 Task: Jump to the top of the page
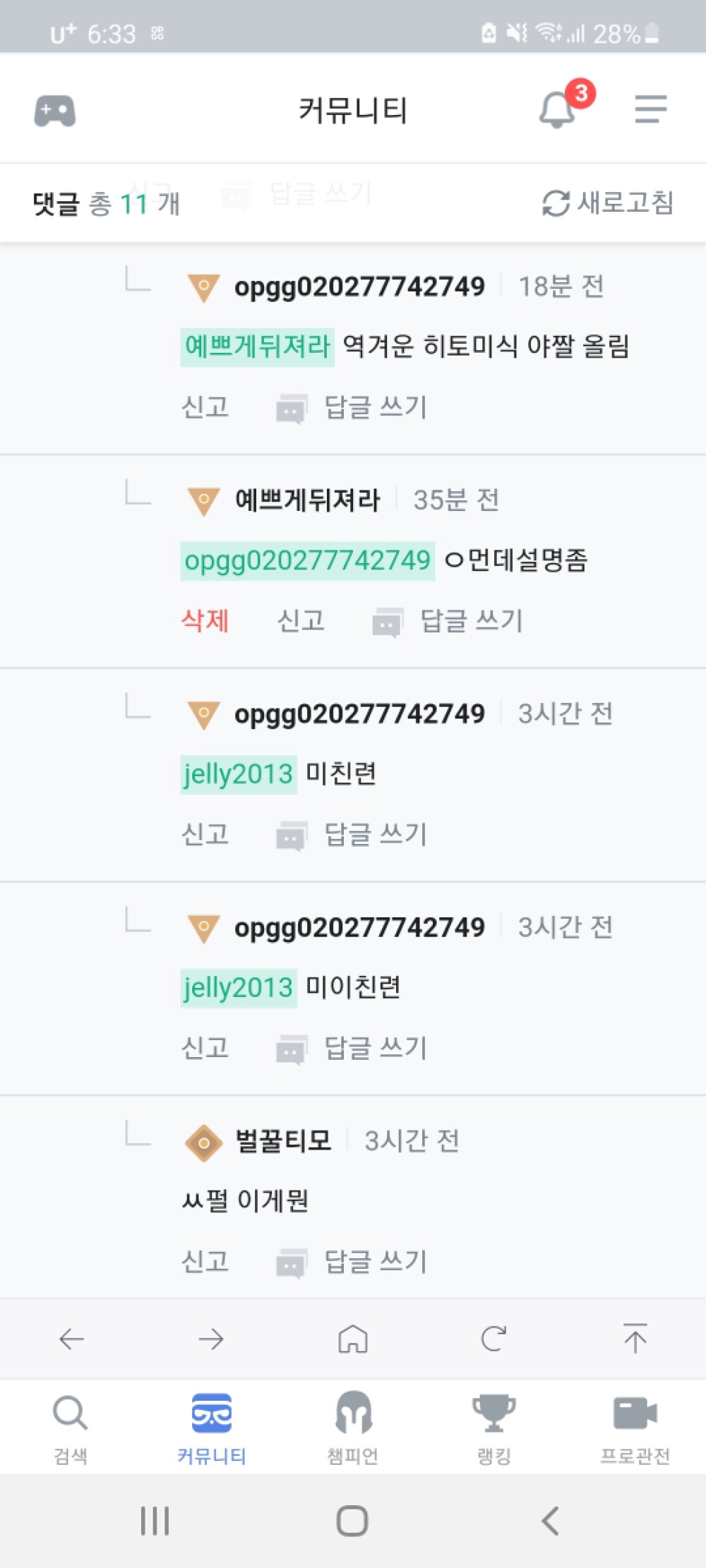pyautogui.click(x=635, y=1339)
